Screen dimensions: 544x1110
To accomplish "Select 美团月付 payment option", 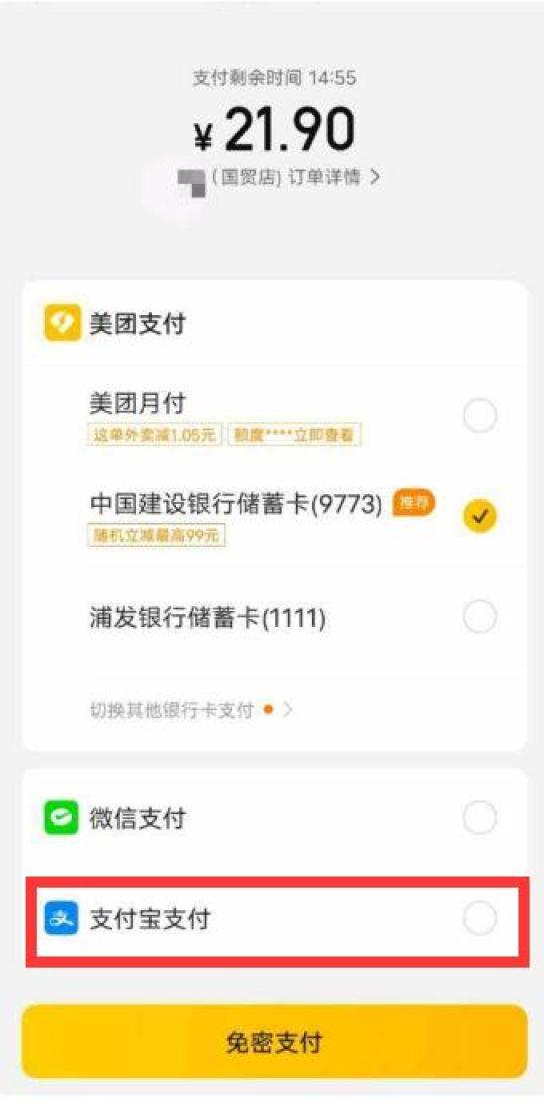I will [x=274, y=418].
